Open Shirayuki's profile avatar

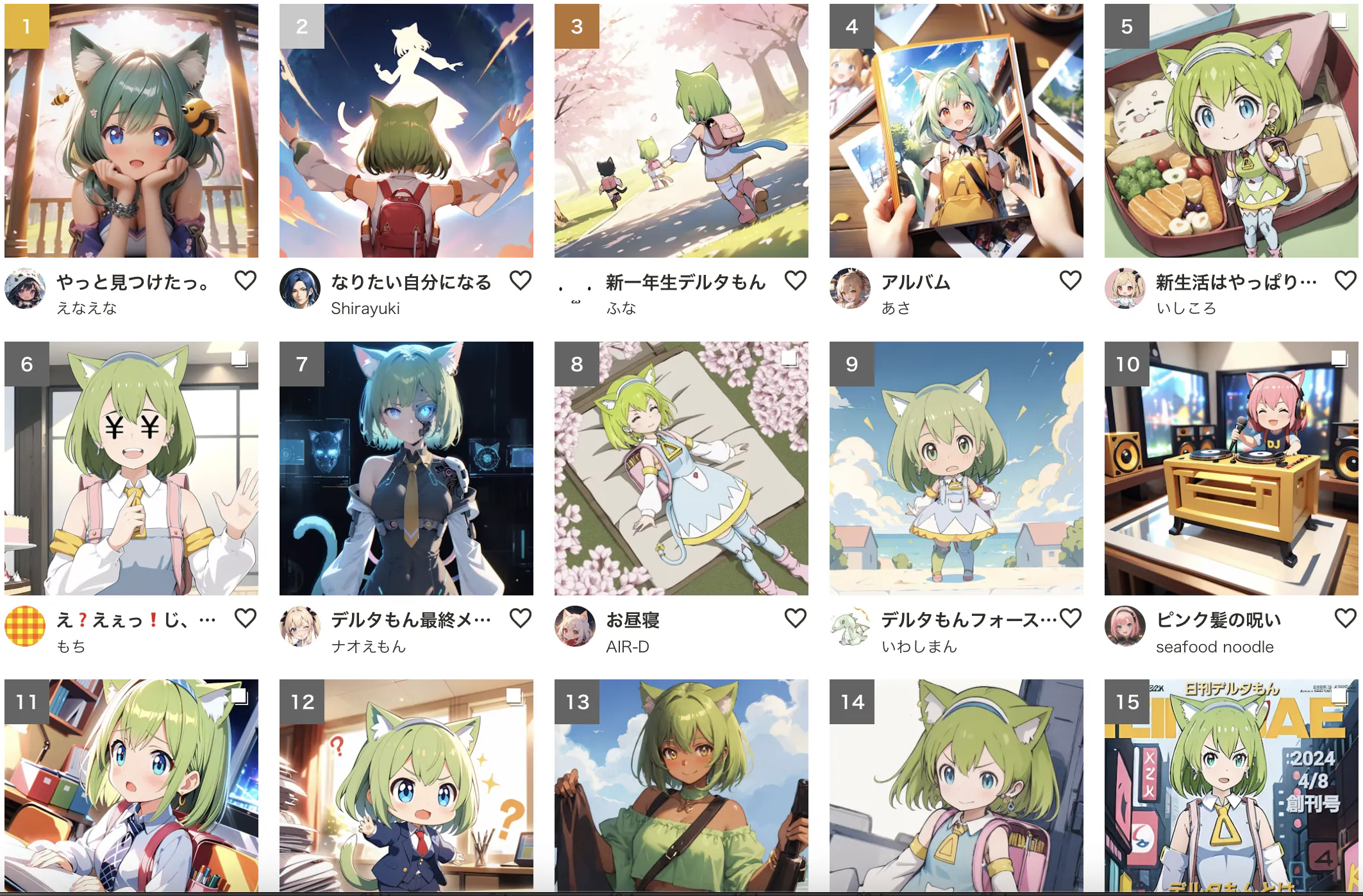(299, 288)
